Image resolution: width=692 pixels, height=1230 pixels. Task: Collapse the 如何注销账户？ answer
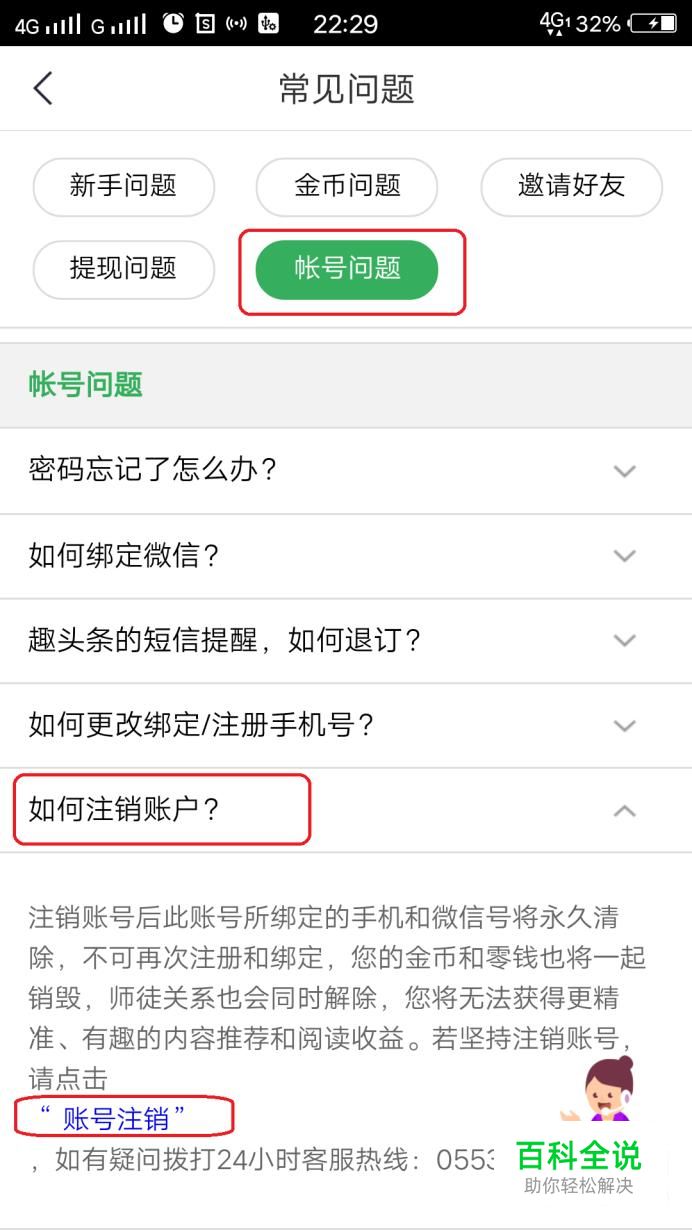346,810
